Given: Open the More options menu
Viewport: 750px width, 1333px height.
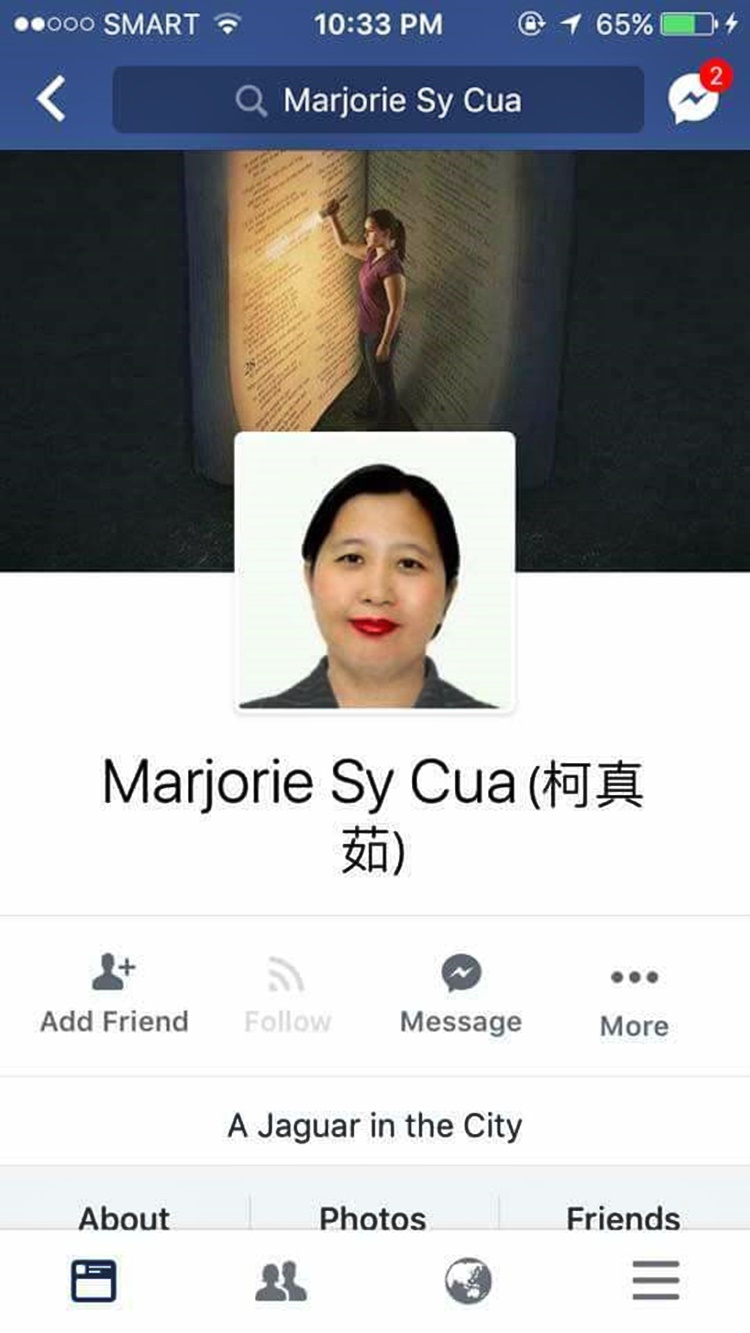Looking at the screenshot, I should click(x=634, y=998).
